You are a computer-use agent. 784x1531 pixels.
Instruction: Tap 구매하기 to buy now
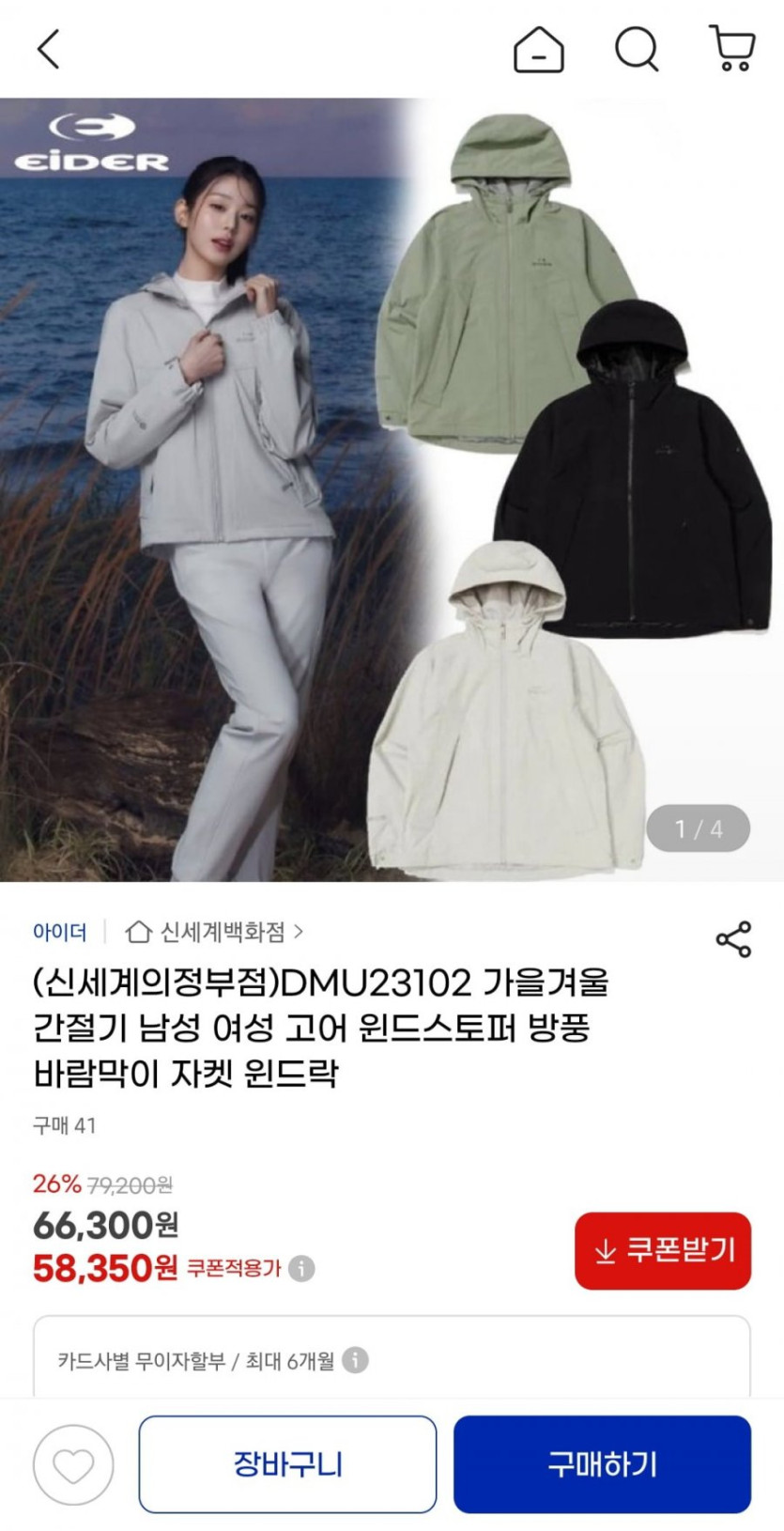click(x=602, y=1464)
